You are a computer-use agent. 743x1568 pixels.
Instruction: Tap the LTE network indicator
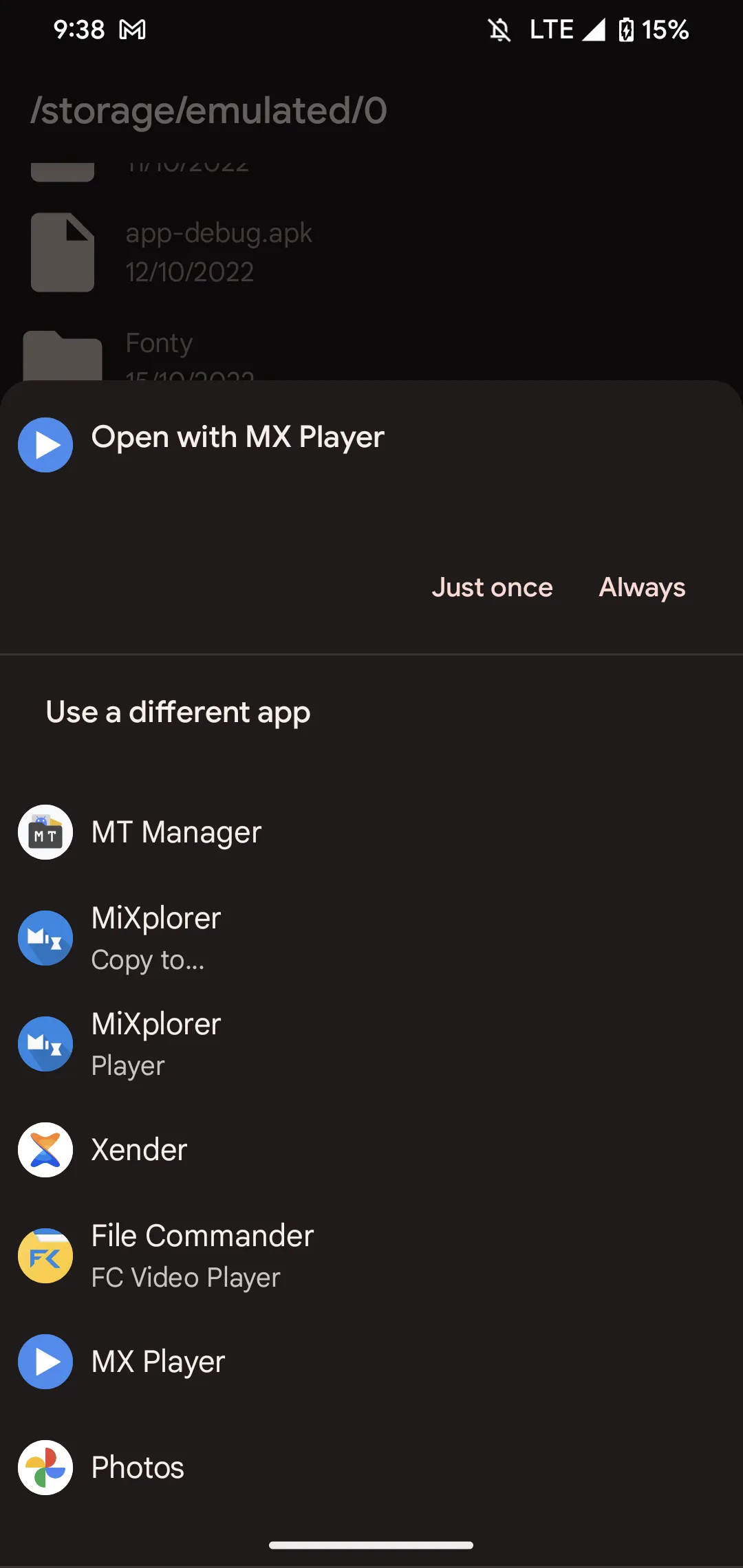tap(551, 29)
